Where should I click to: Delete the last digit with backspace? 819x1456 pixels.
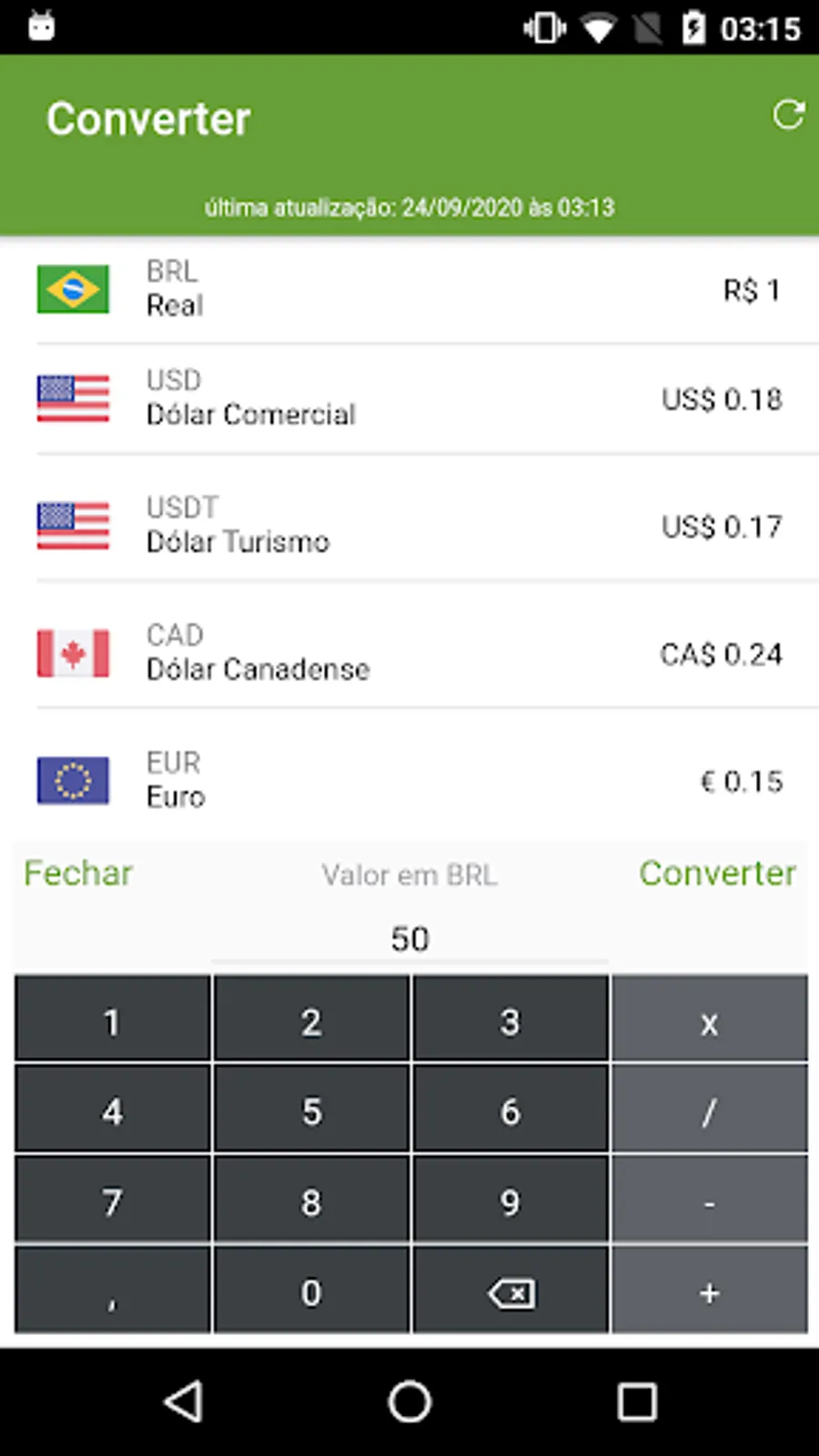511,1292
